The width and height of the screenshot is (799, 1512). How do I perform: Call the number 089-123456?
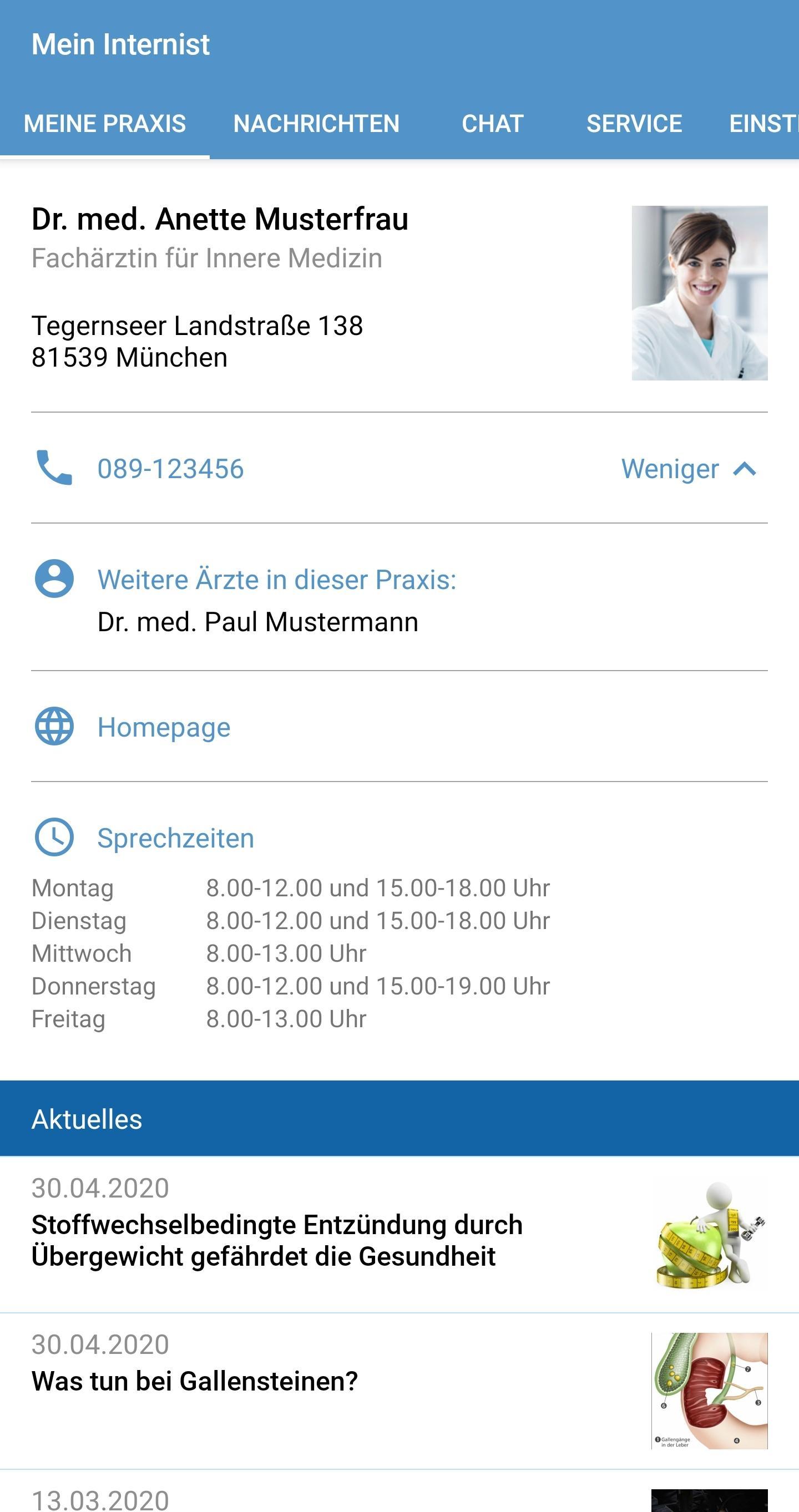[x=170, y=468]
